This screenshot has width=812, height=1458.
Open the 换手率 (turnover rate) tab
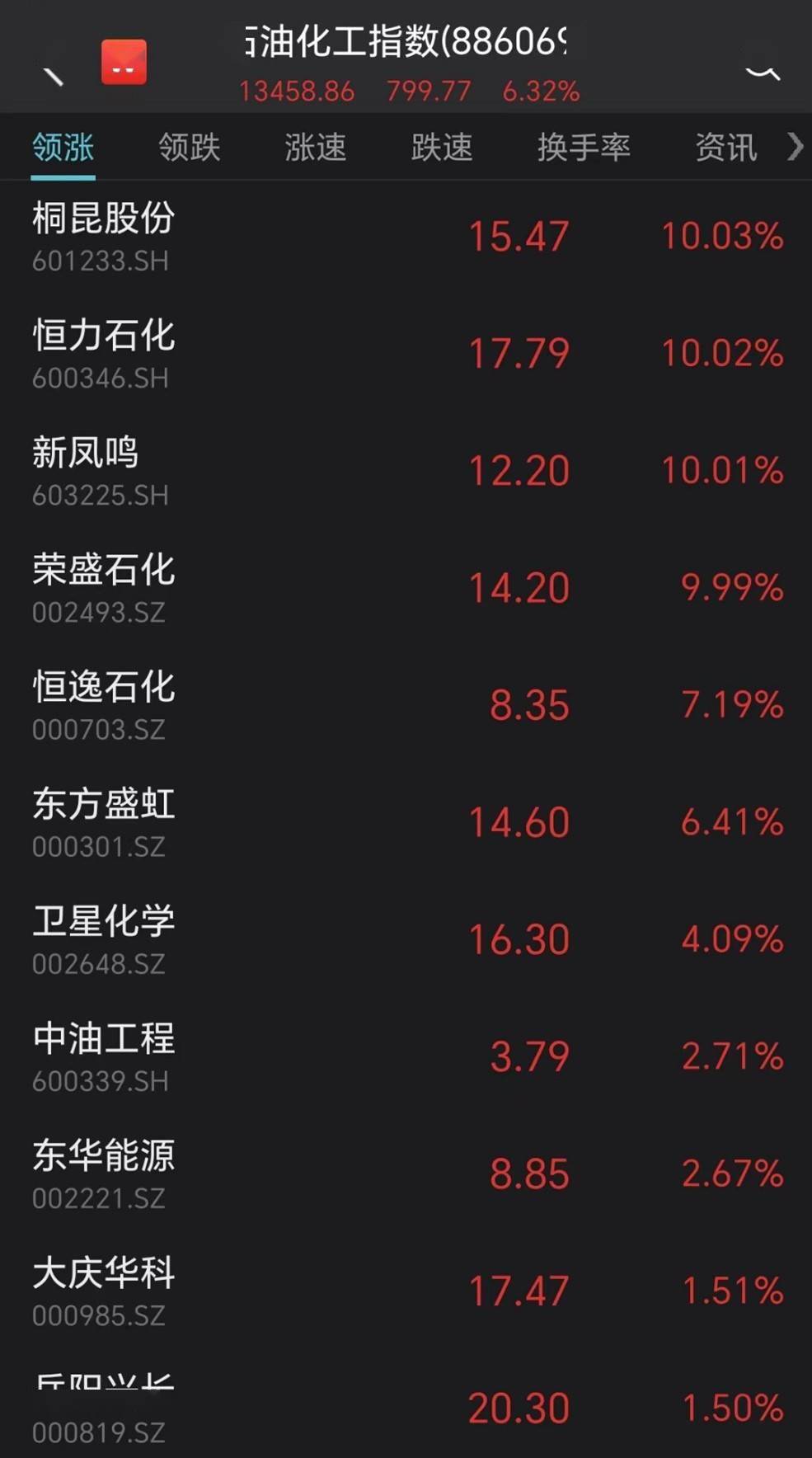pyautogui.click(x=584, y=148)
